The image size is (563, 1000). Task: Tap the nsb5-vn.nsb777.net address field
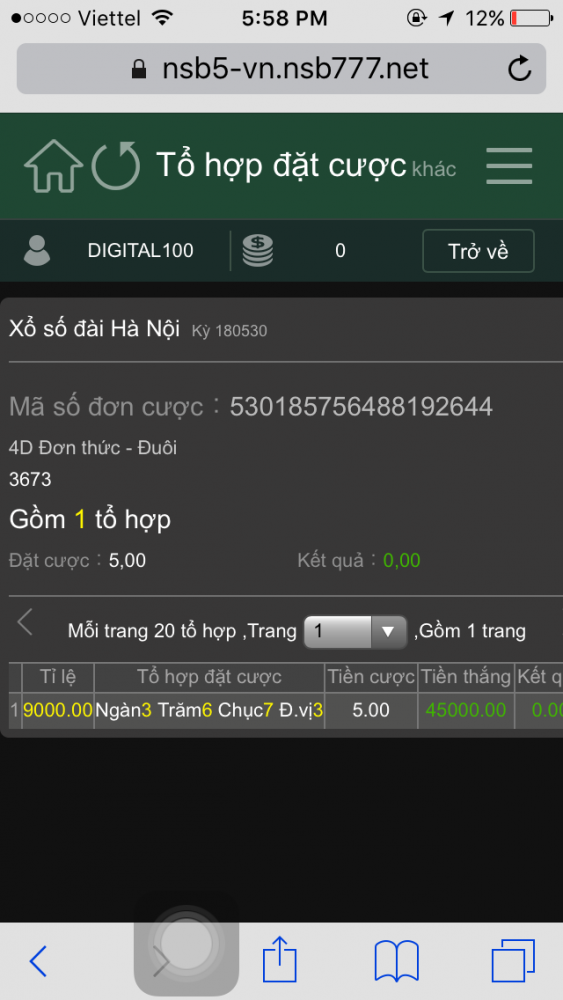click(281, 69)
